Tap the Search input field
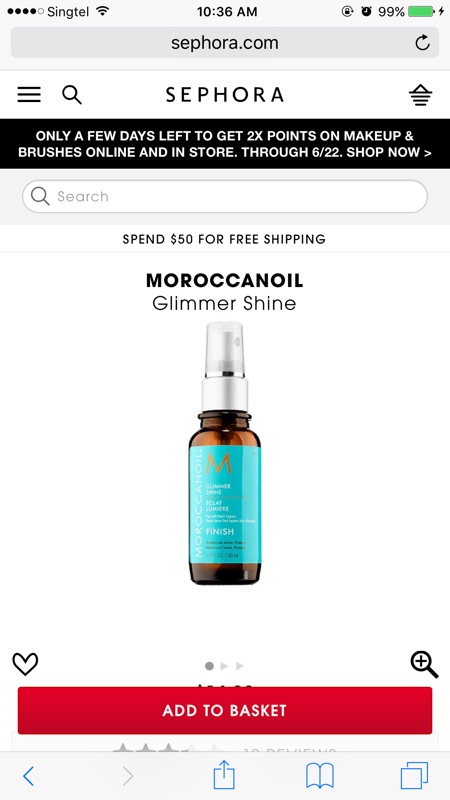Viewport: 450px width, 800px height. [x=225, y=196]
